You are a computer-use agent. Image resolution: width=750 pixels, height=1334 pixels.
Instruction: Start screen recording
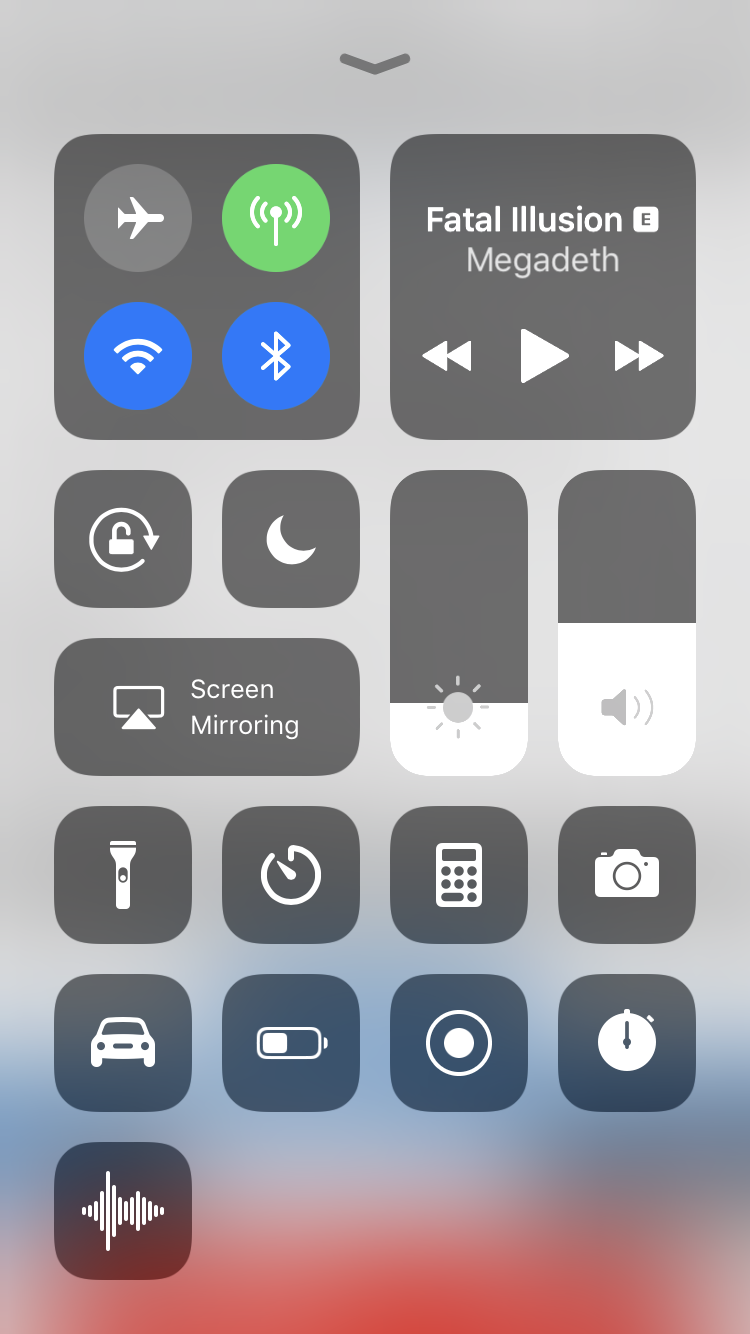pyautogui.click(x=459, y=1043)
